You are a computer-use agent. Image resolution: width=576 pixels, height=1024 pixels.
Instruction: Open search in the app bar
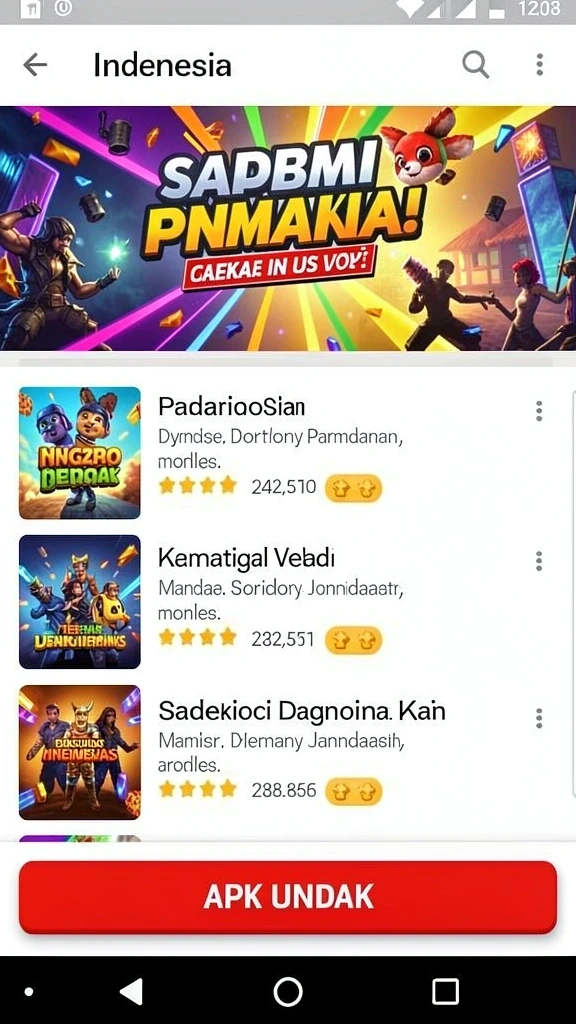475,65
